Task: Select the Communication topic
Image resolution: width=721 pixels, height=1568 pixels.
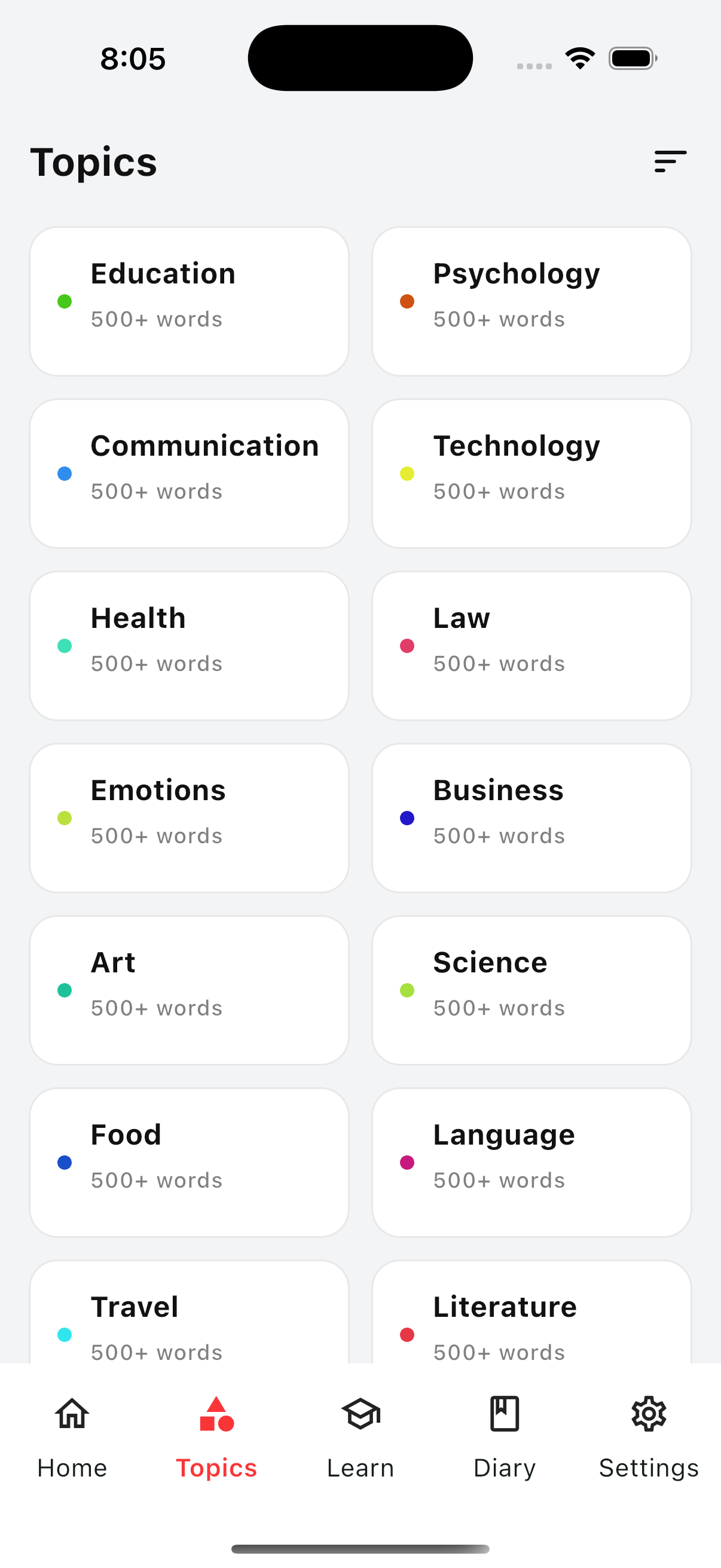Action: pos(190,473)
